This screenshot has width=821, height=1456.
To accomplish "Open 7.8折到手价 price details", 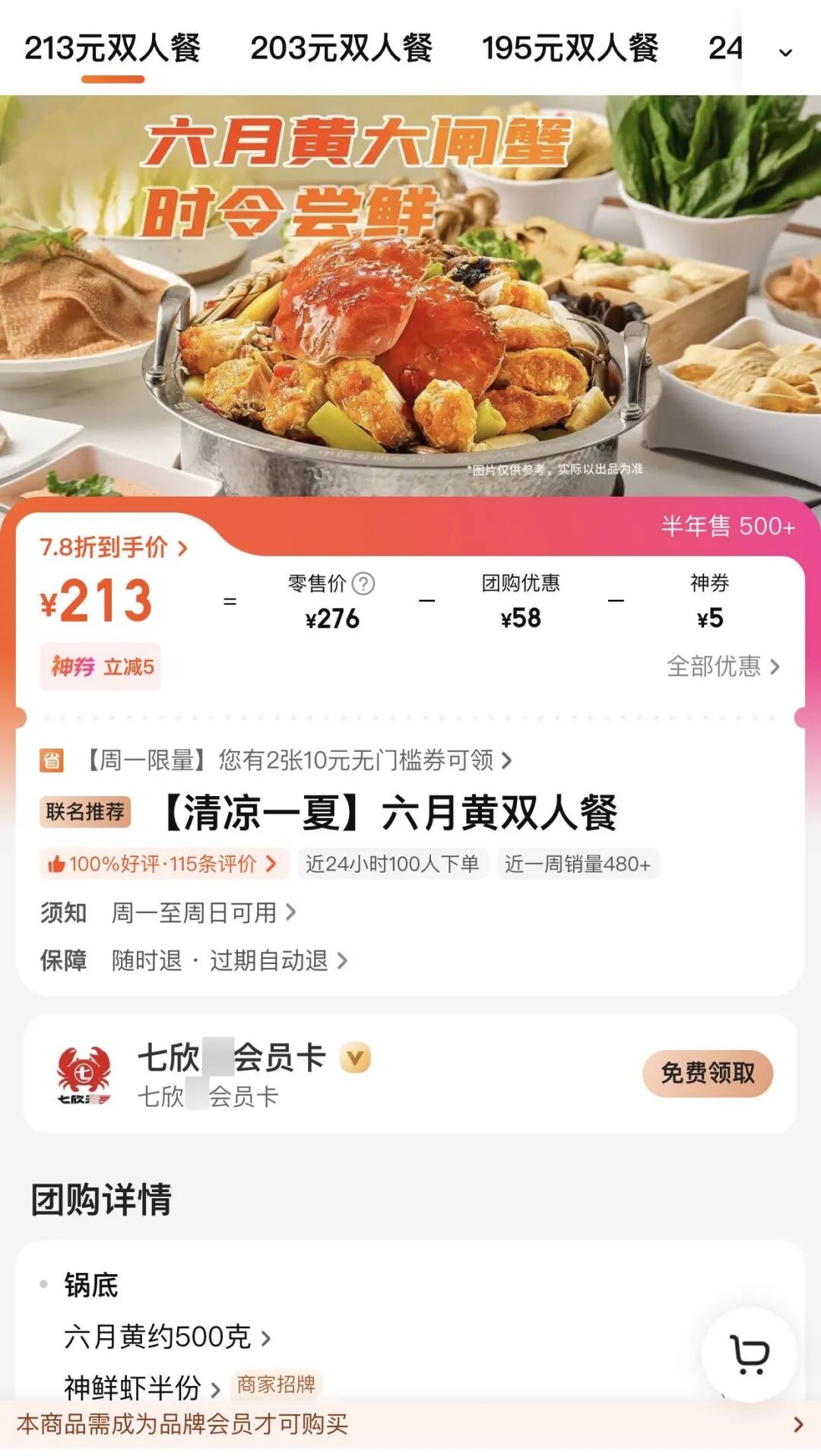I will tap(113, 547).
